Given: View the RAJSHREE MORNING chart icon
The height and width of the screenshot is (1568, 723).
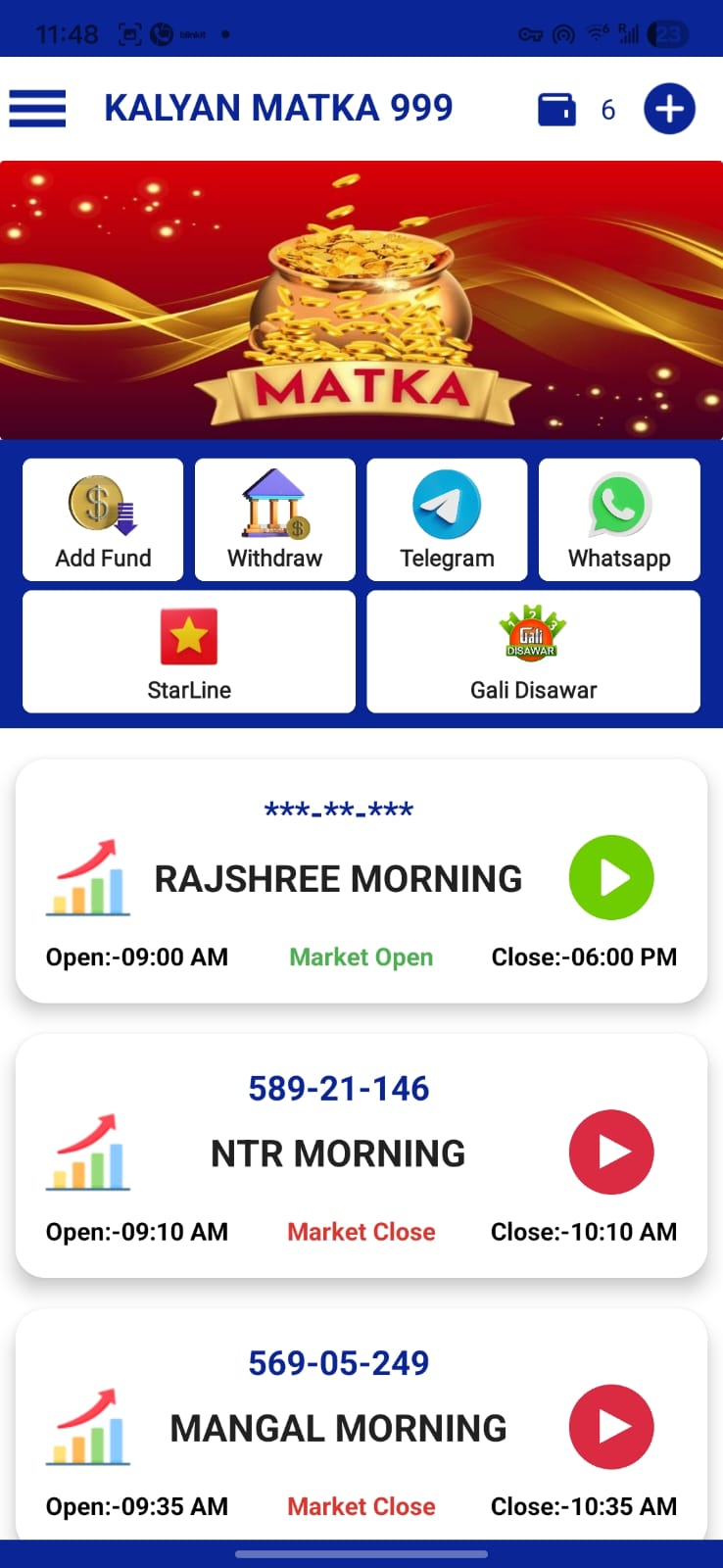Looking at the screenshot, I should pos(88,877).
